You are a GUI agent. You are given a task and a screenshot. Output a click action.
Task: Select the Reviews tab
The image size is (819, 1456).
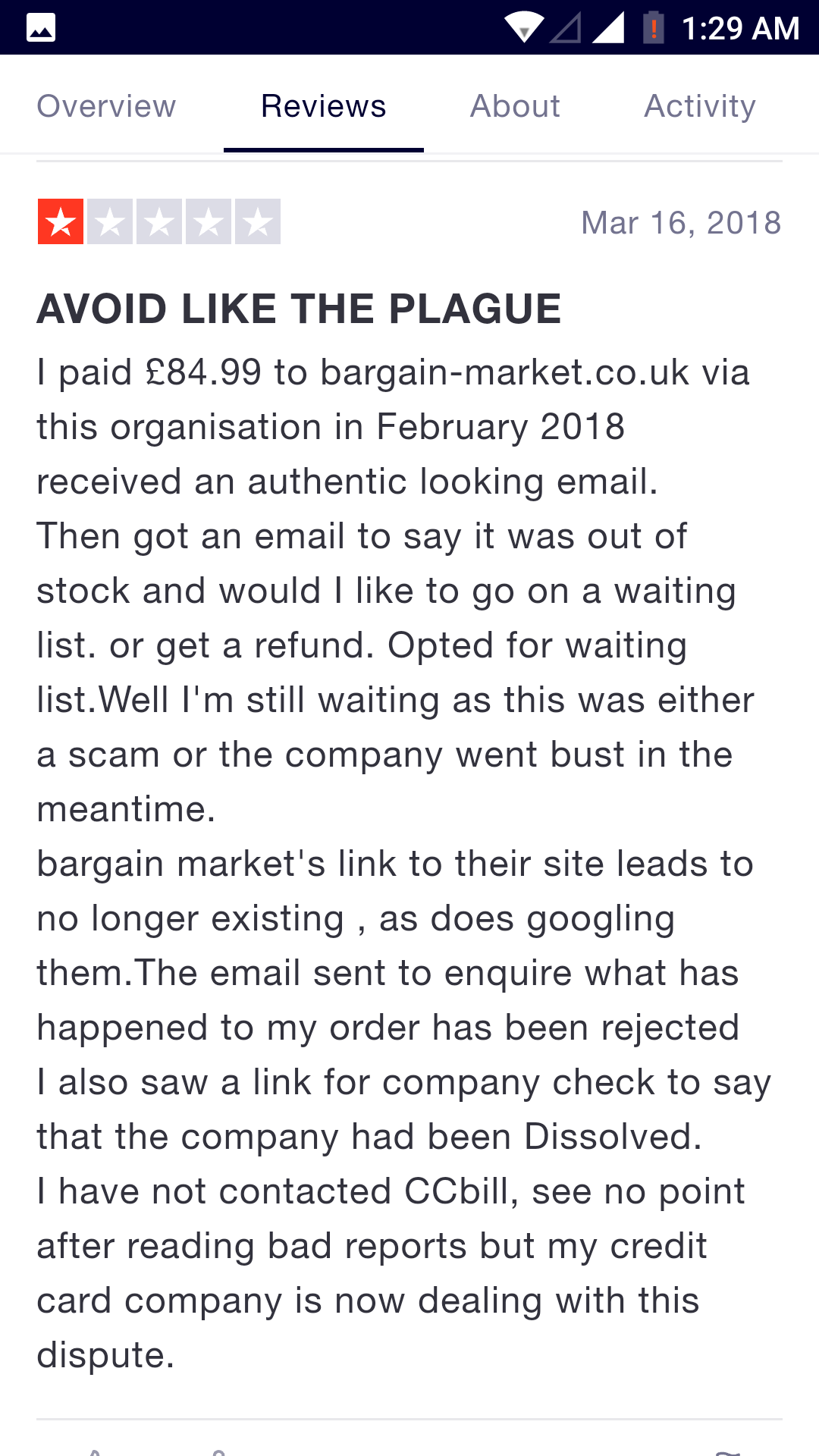click(x=324, y=106)
